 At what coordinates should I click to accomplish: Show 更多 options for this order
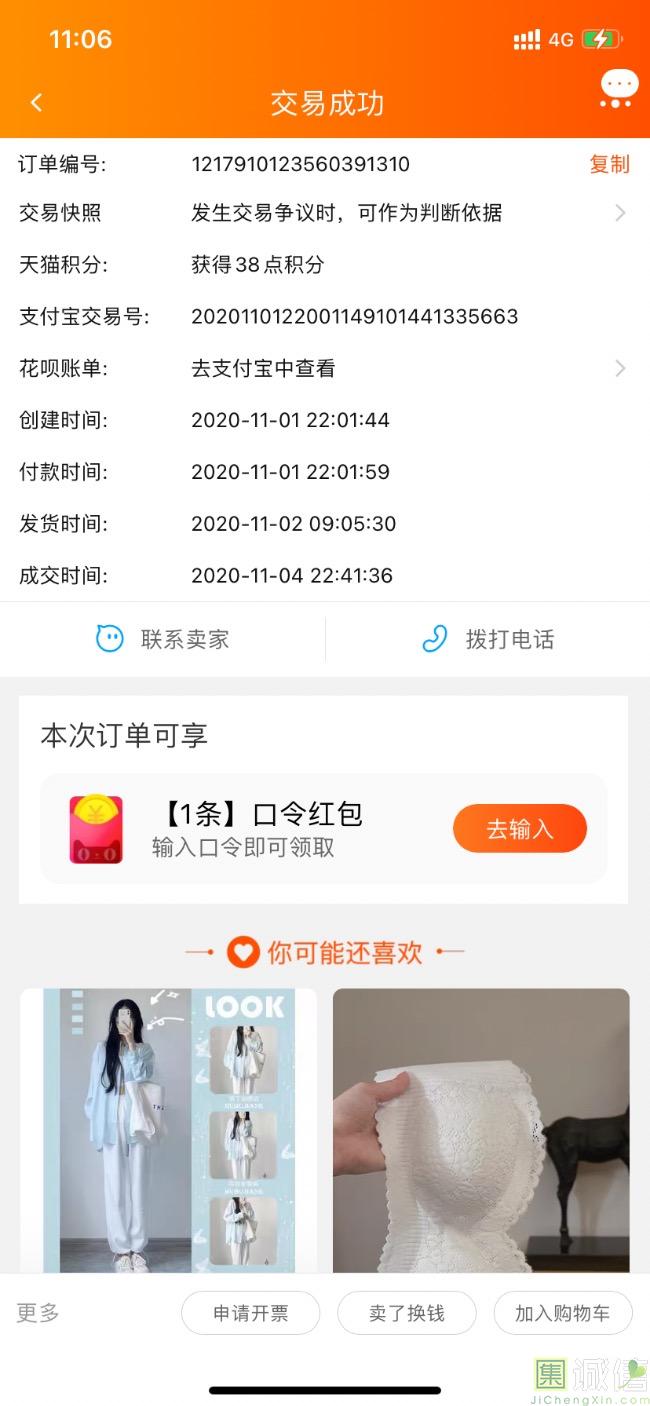pos(38,1313)
